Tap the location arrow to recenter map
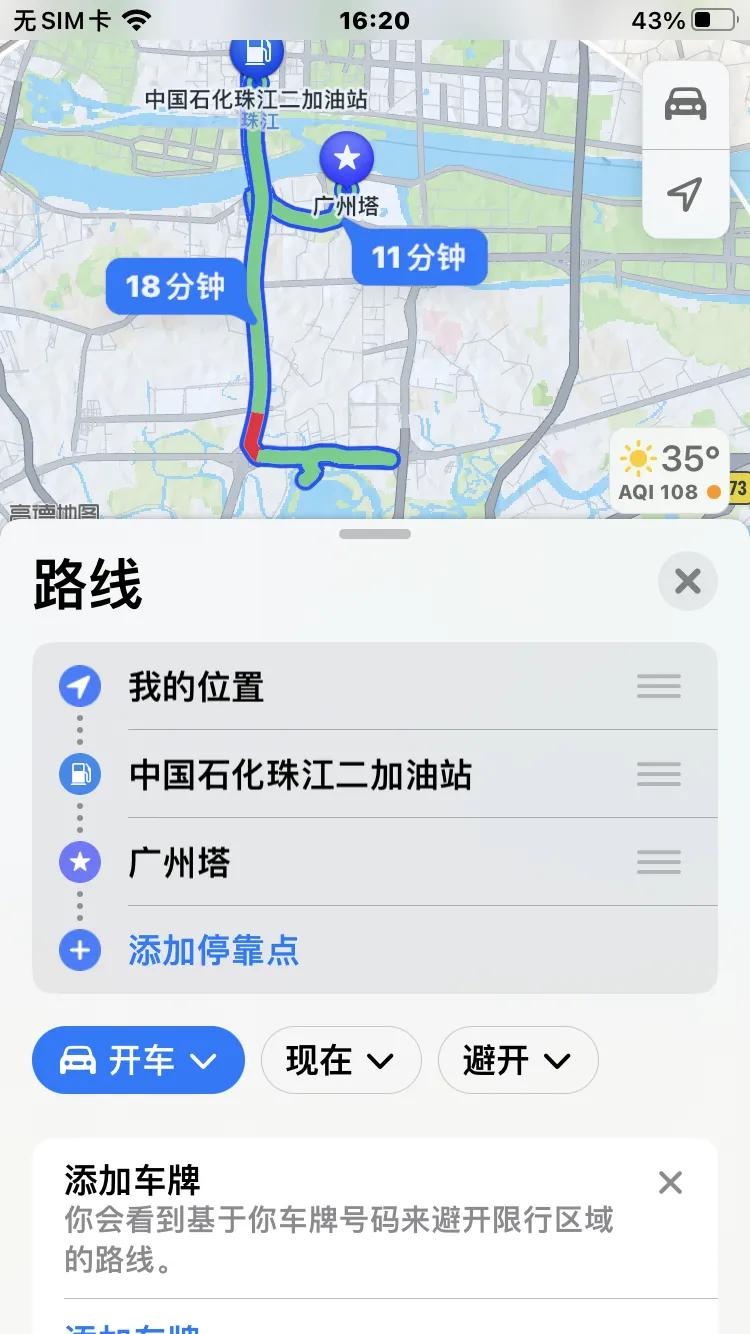Image resolution: width=750 pixels, height=1334 pixels. point(684,196)
